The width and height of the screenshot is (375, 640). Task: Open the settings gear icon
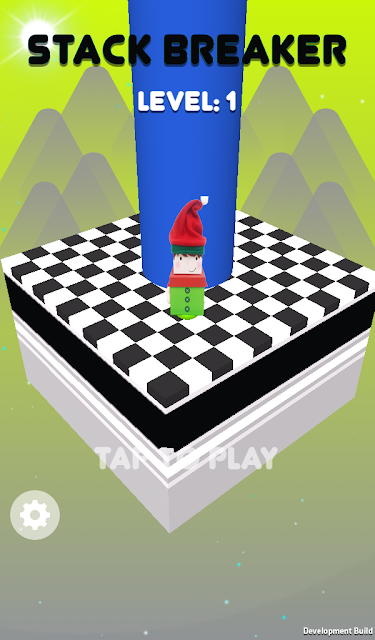point(35,515)
